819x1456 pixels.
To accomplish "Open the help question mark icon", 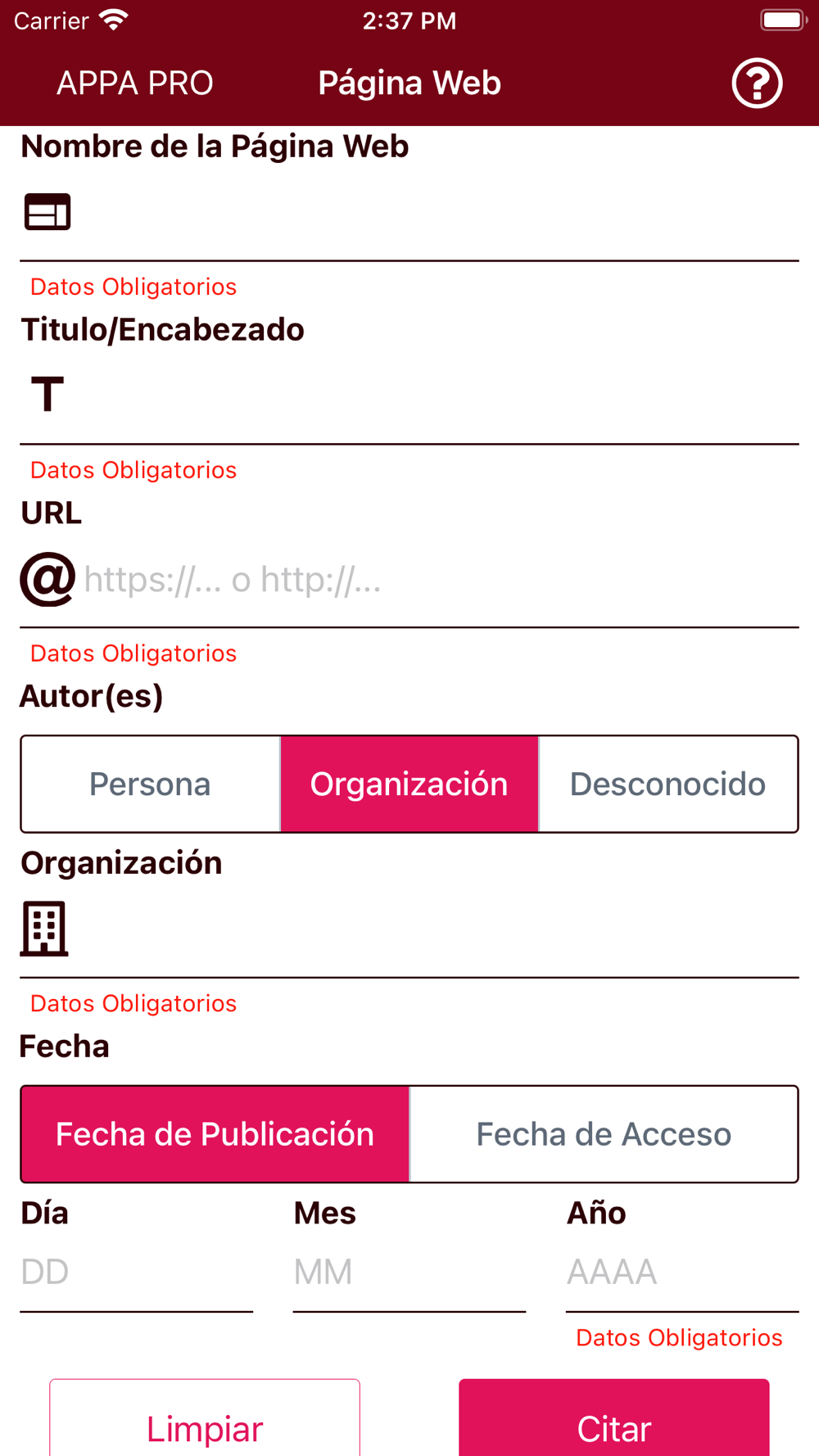I will 757,84.
